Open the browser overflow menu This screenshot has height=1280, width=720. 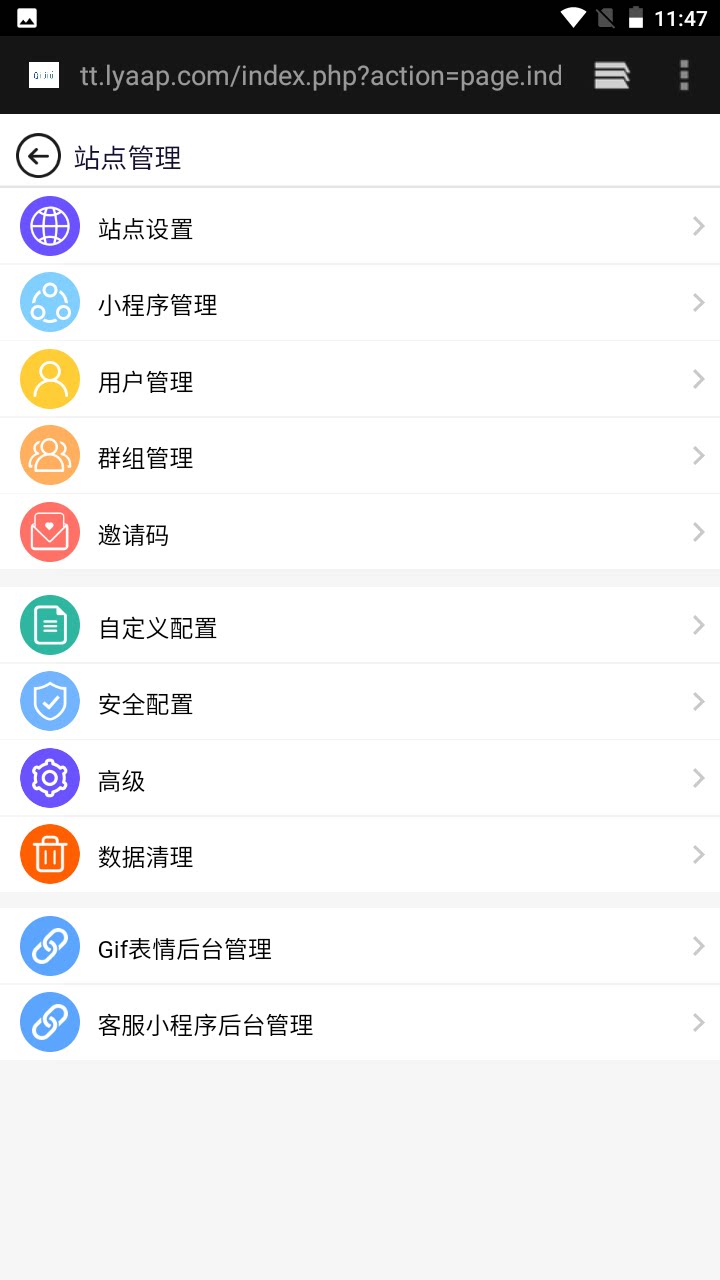(684, 75)
